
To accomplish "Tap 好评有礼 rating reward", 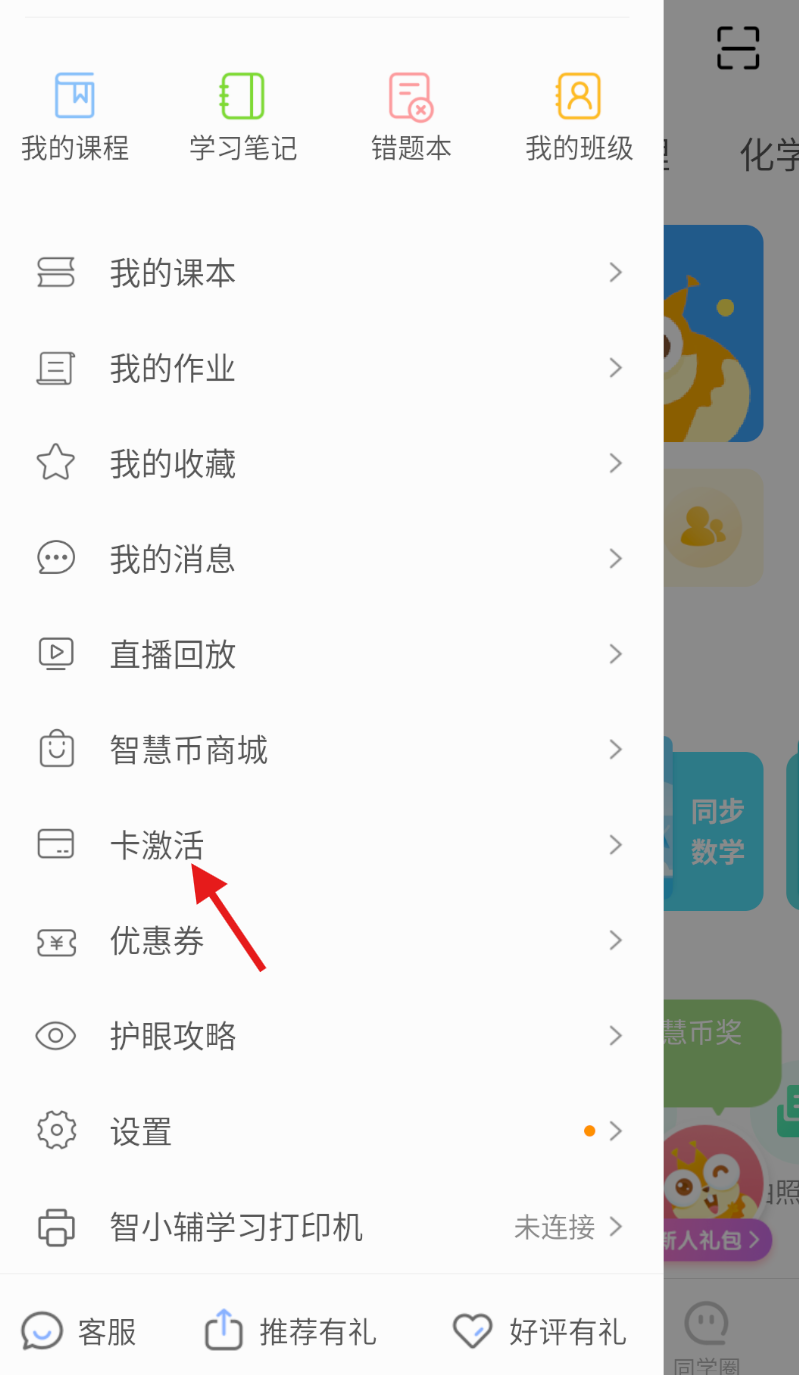I will pos(540,1331).
